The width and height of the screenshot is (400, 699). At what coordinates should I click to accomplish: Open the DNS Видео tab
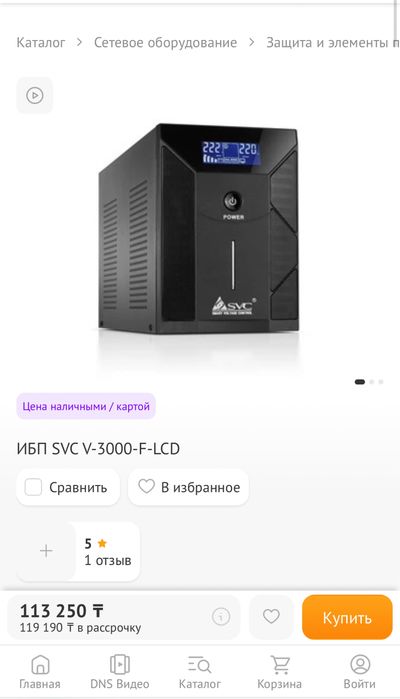120,672
